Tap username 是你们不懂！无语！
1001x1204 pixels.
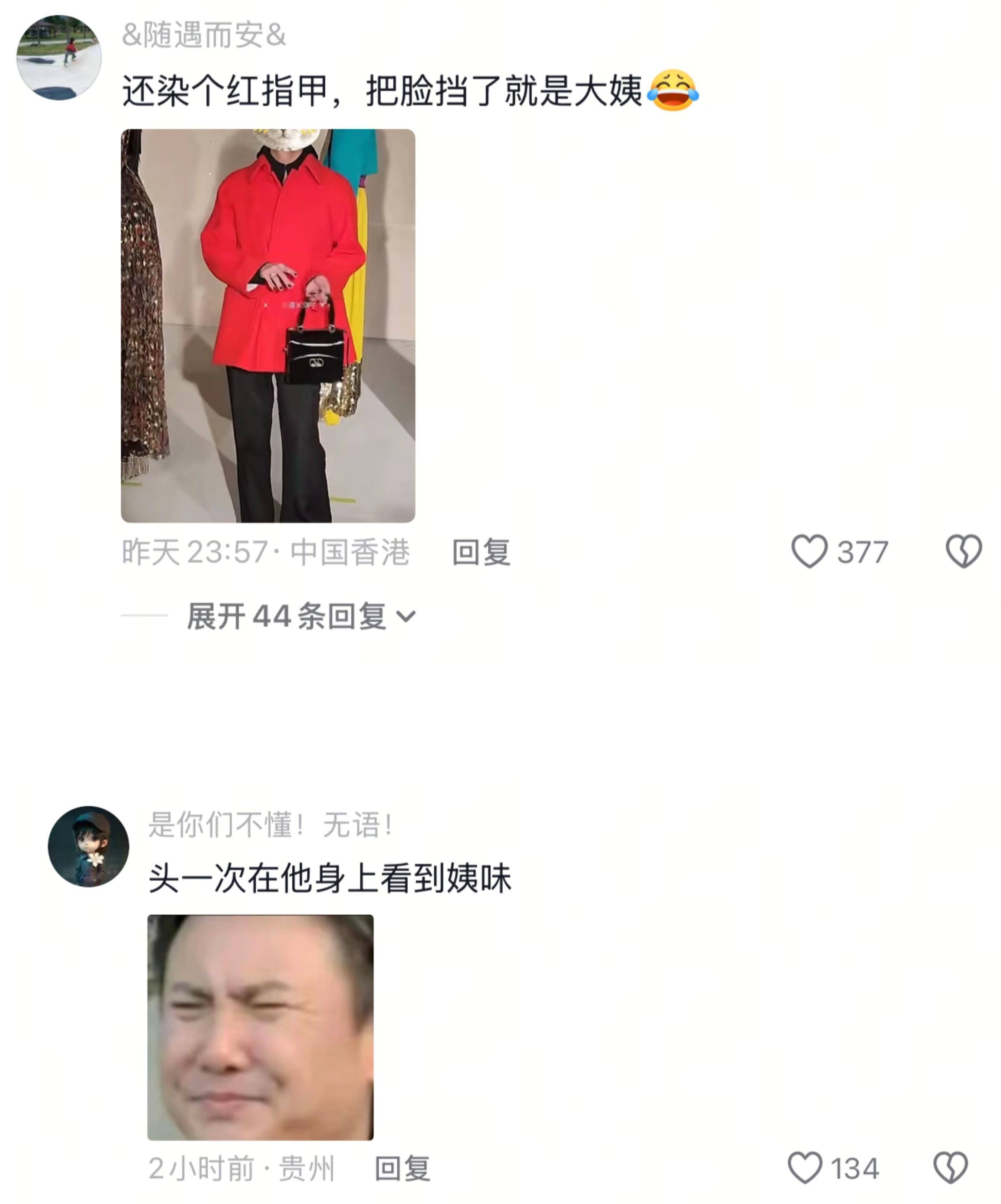pyautogui.click(x=271, y=825)
